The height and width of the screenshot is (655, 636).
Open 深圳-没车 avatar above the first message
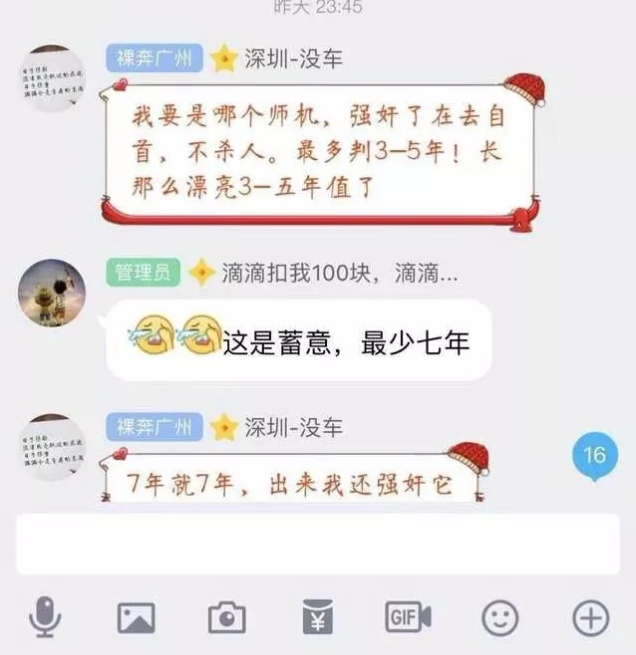click(x=52, y=78)
